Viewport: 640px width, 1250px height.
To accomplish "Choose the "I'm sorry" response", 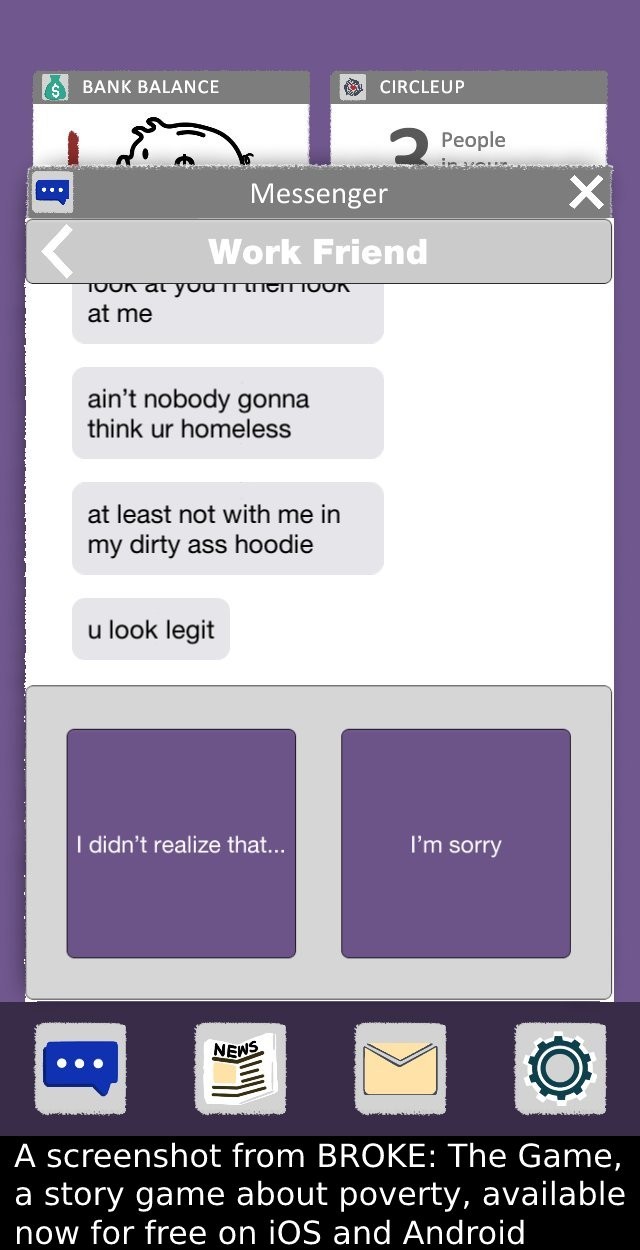I will coord(456,843).
